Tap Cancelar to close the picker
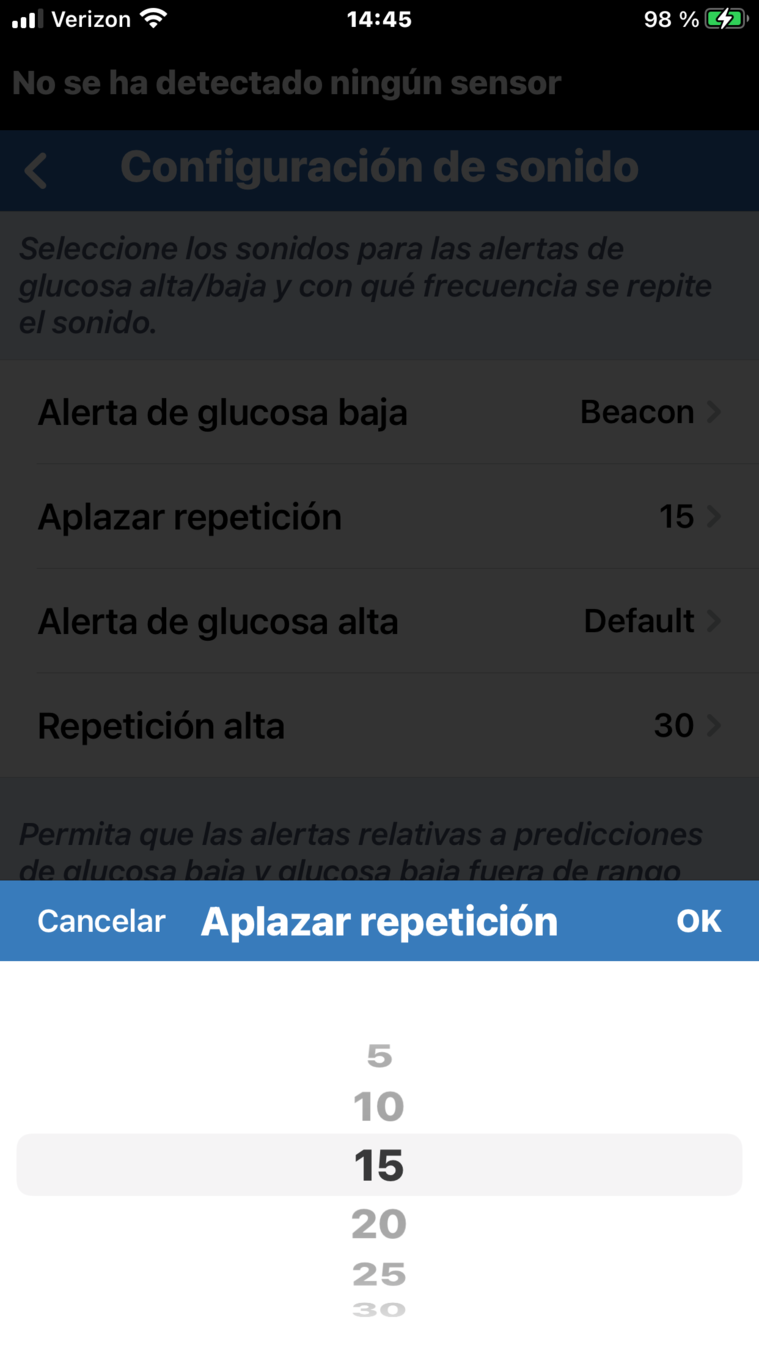The image size is (759, 1350). point(101,921)
